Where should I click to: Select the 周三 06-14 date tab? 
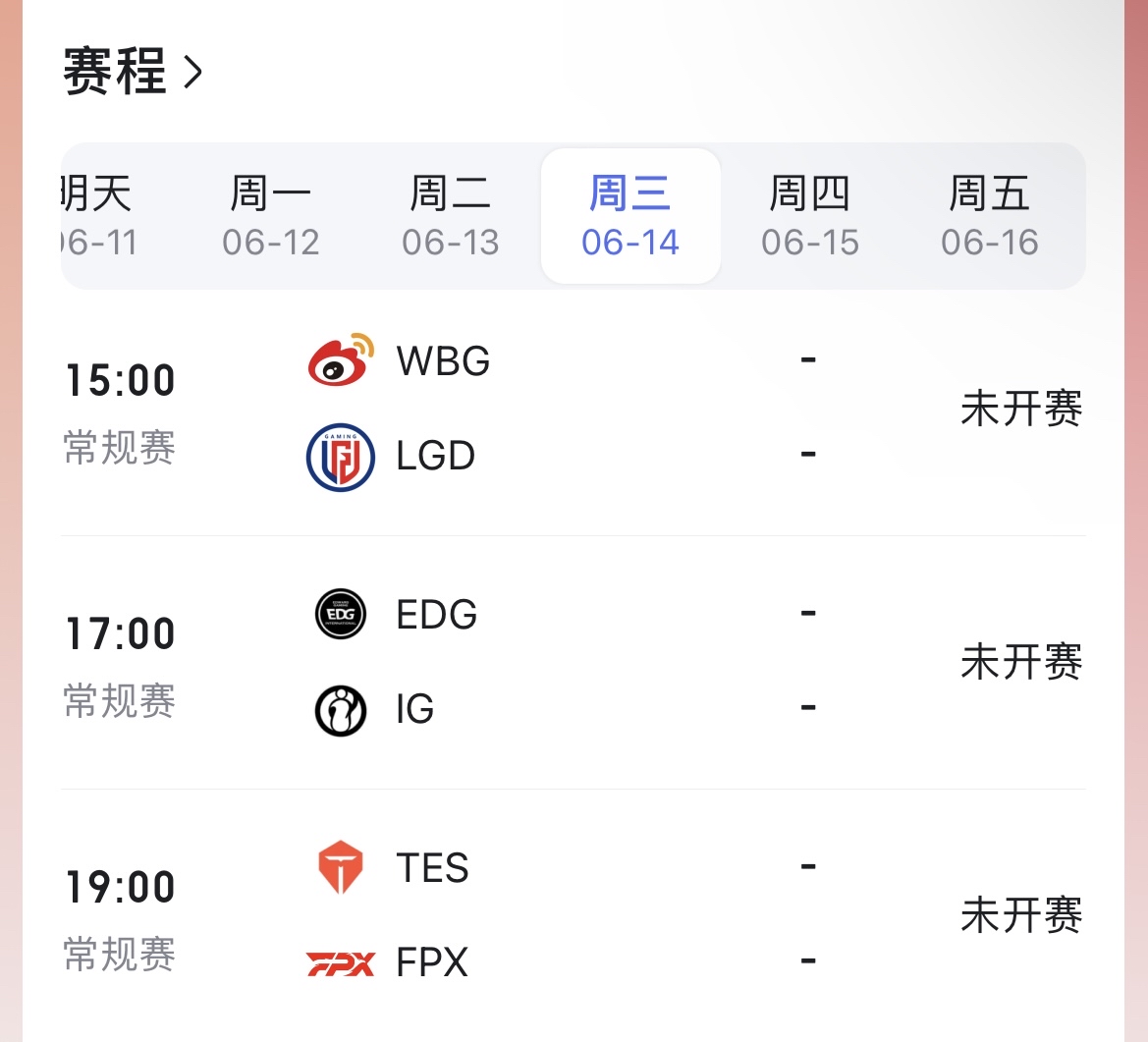630,216
